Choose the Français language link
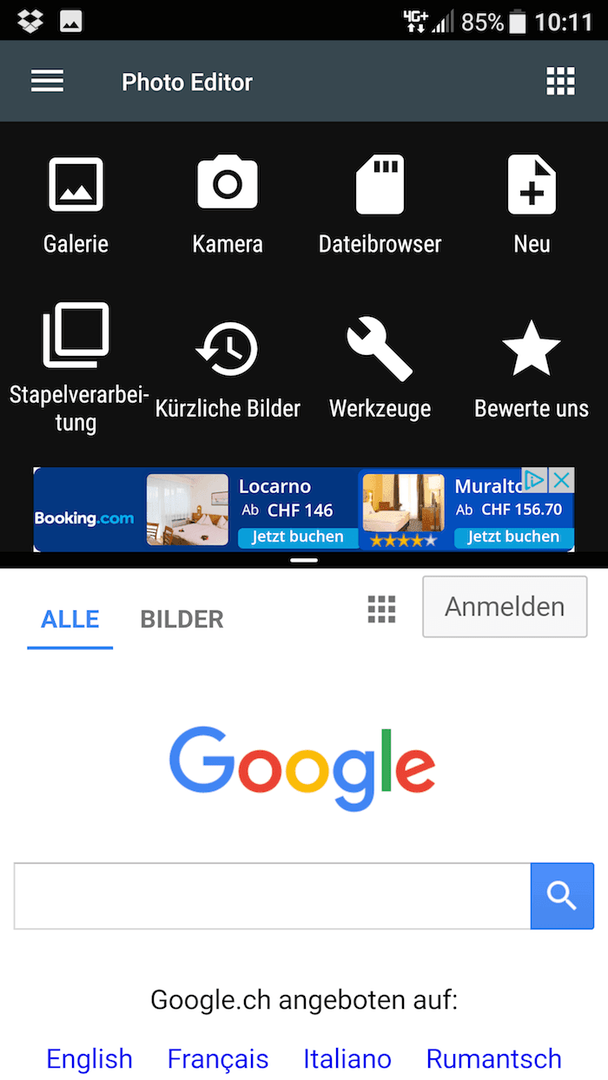608x1080 pixels. coord(218,1058)
